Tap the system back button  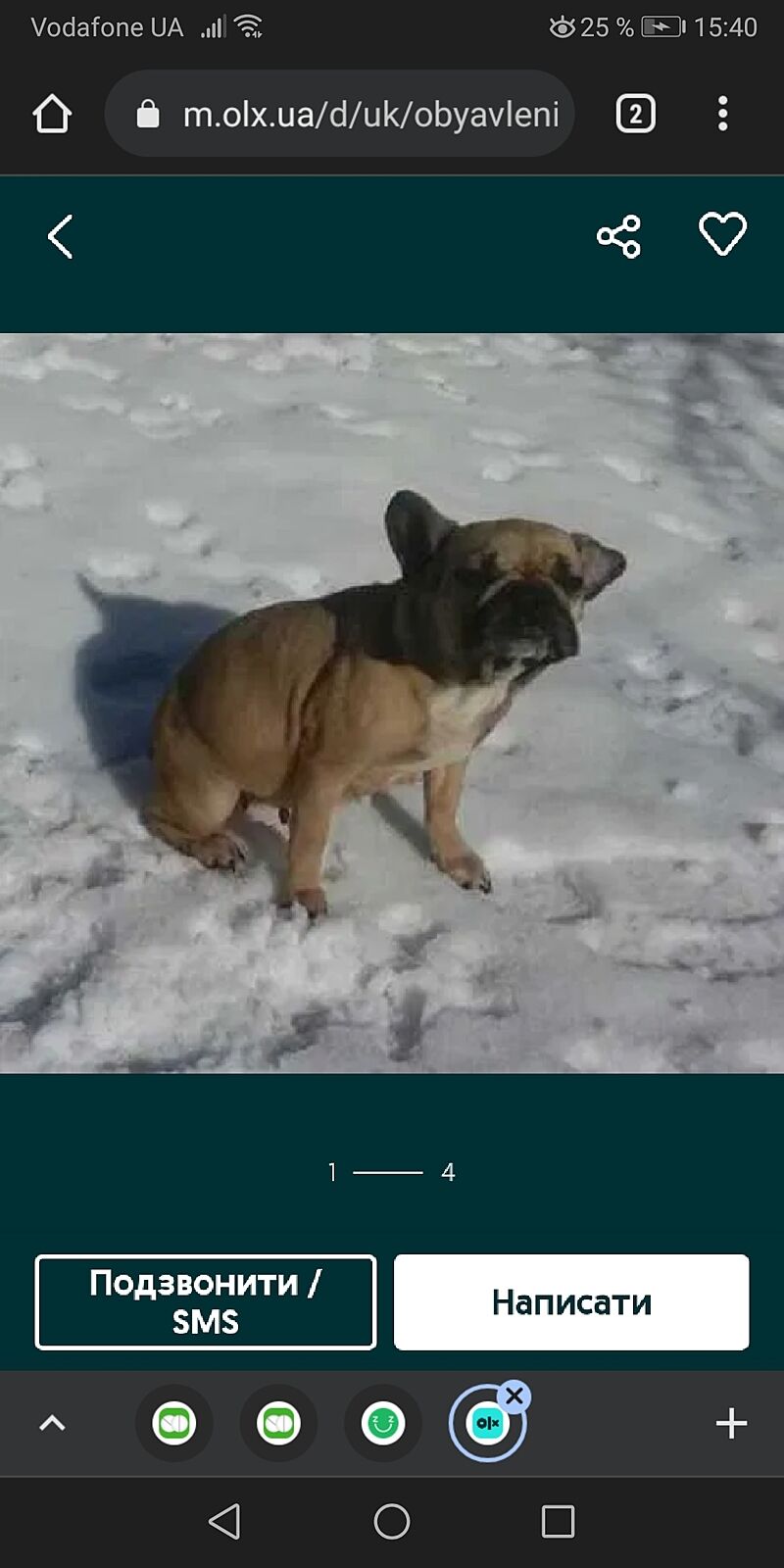224,1522
